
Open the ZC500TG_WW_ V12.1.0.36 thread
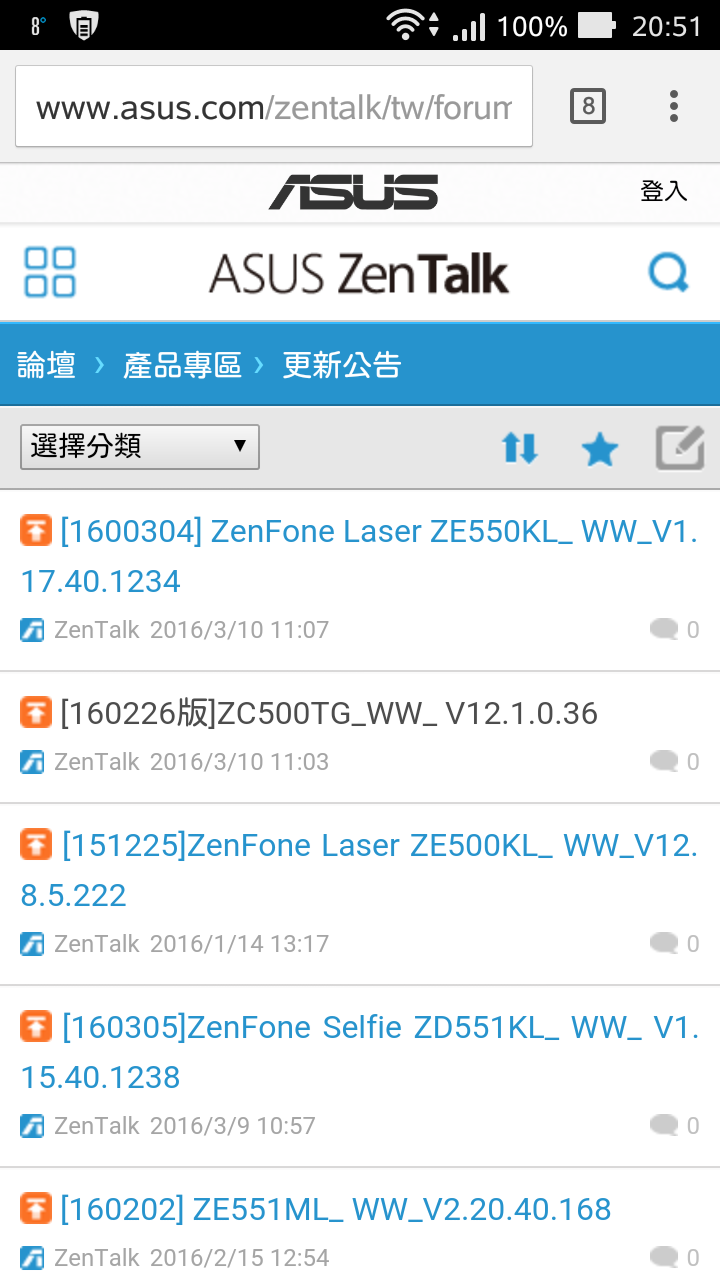pos(328,713)
